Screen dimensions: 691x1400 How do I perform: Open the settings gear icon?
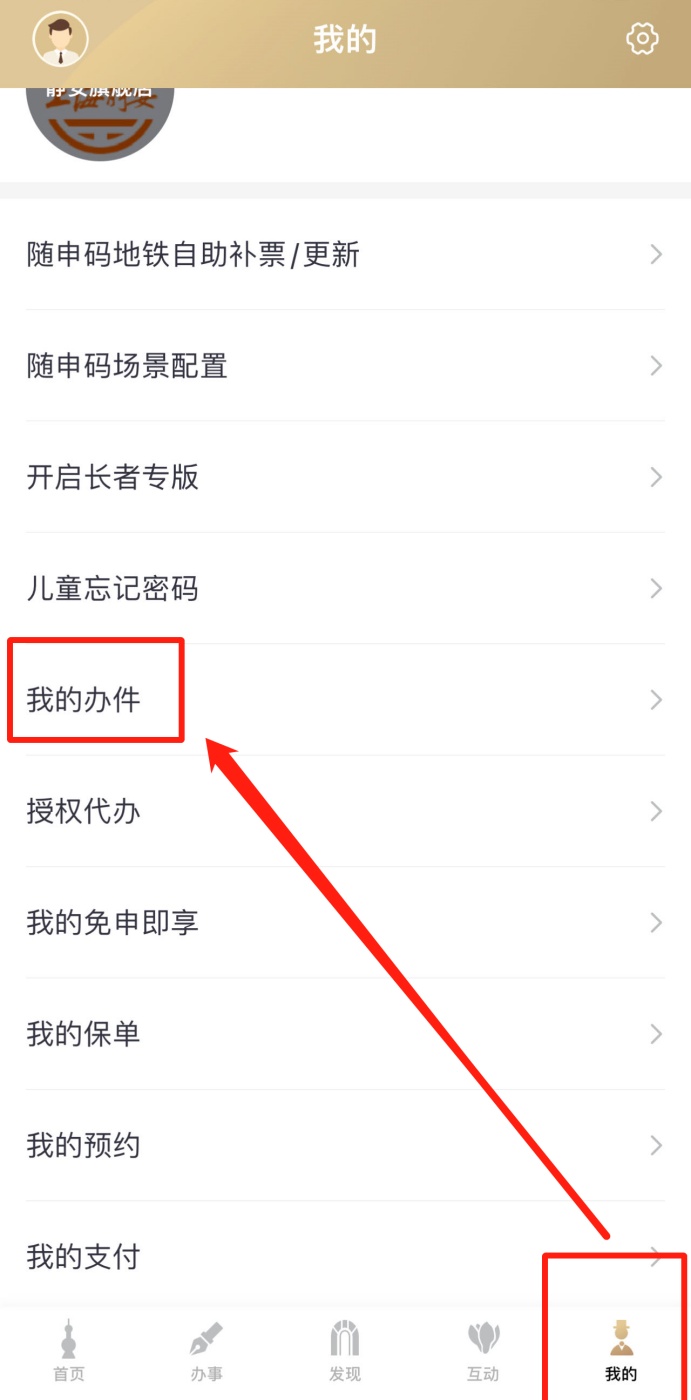[x=642, y=39]
